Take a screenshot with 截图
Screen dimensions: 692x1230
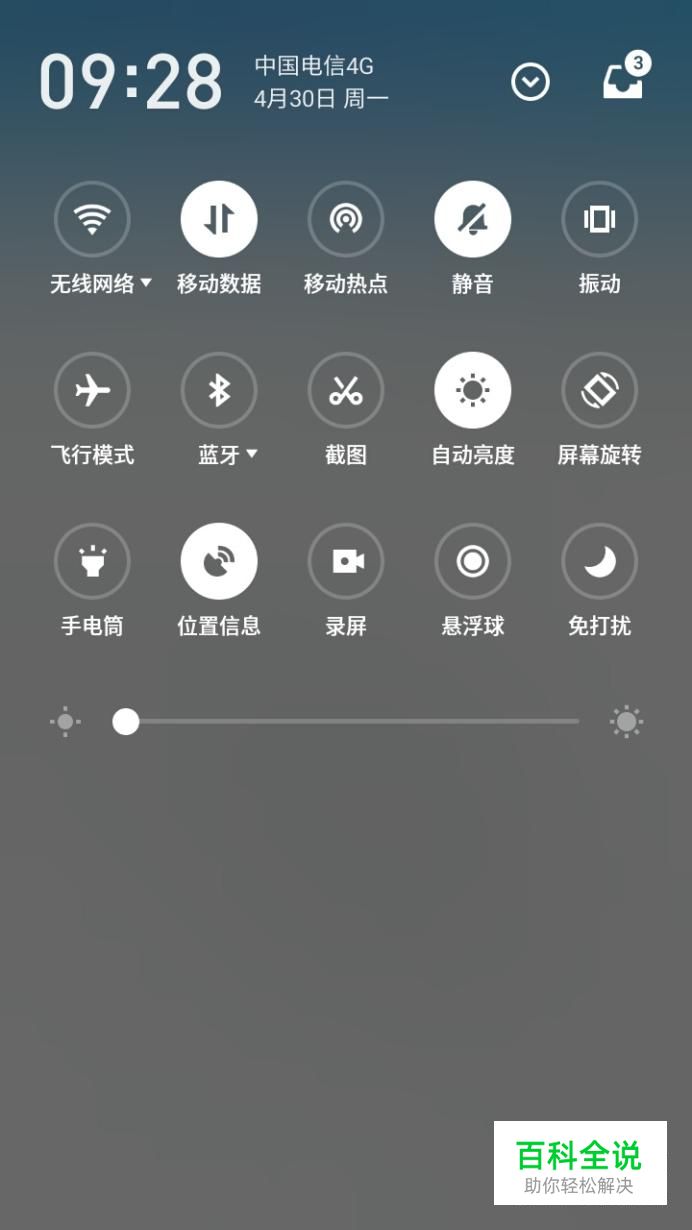click(x=346, y=390)
